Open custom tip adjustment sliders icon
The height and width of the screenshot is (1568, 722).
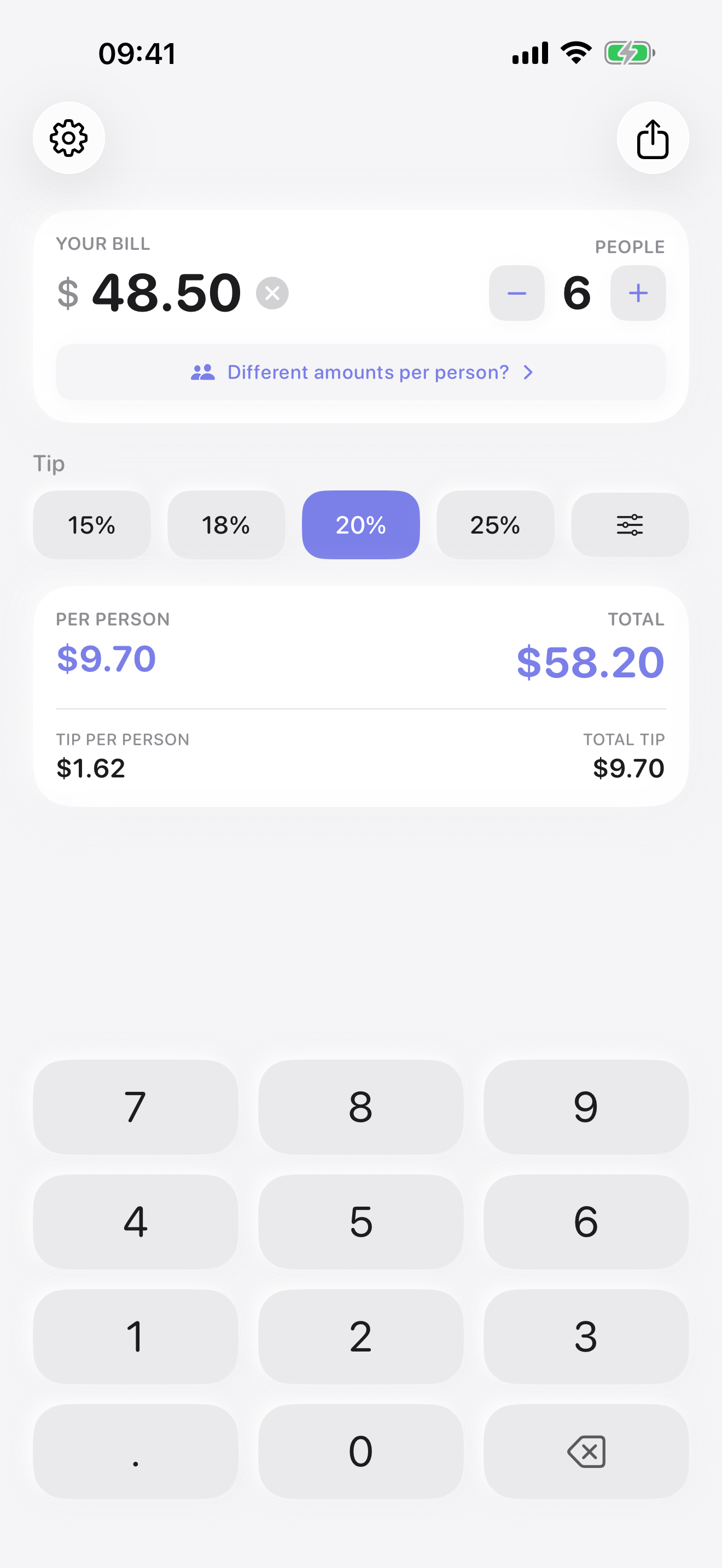[x=630, y=524]
